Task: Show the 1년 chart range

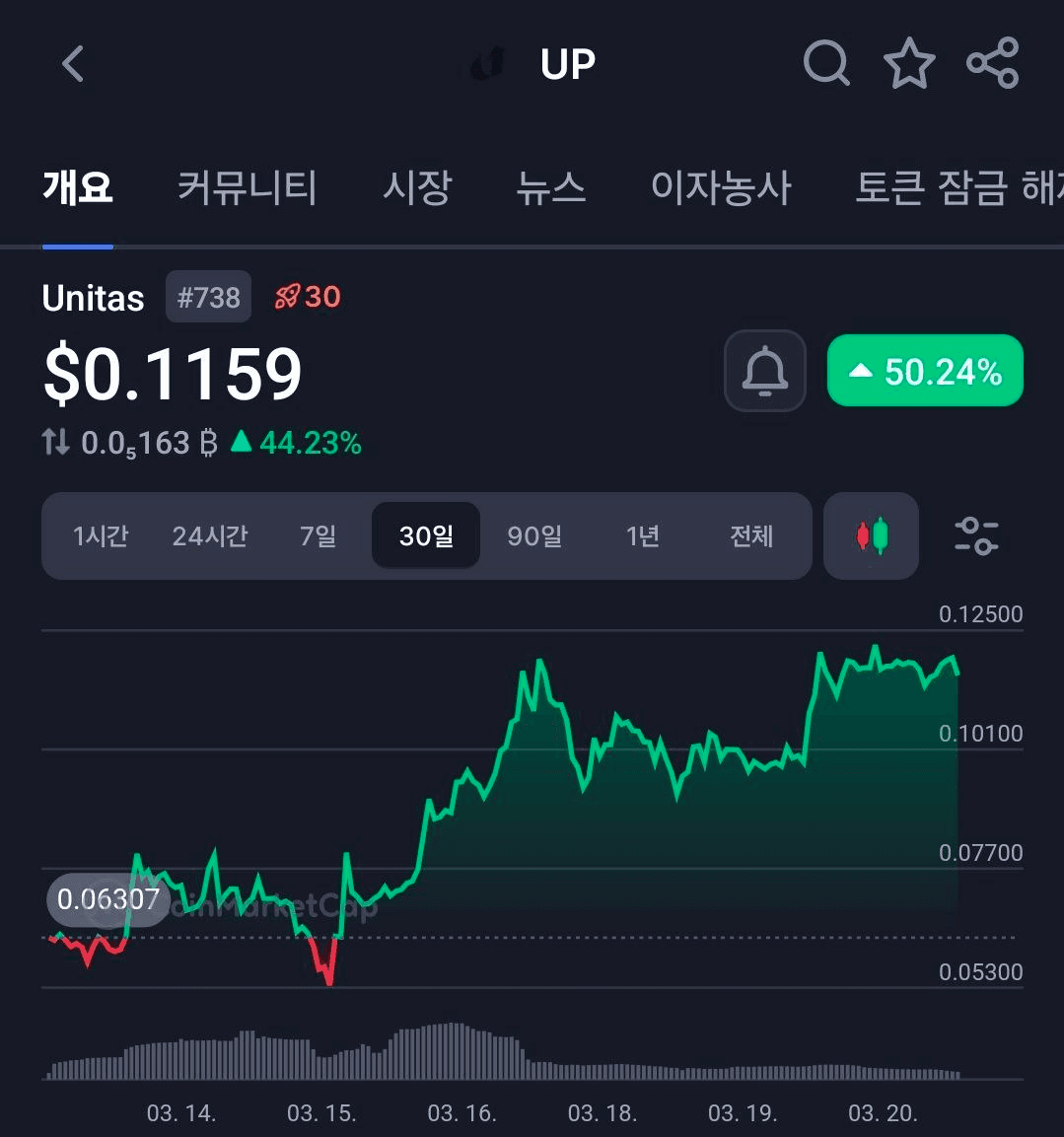Action: pyautogui.click(x=643, y=536)
